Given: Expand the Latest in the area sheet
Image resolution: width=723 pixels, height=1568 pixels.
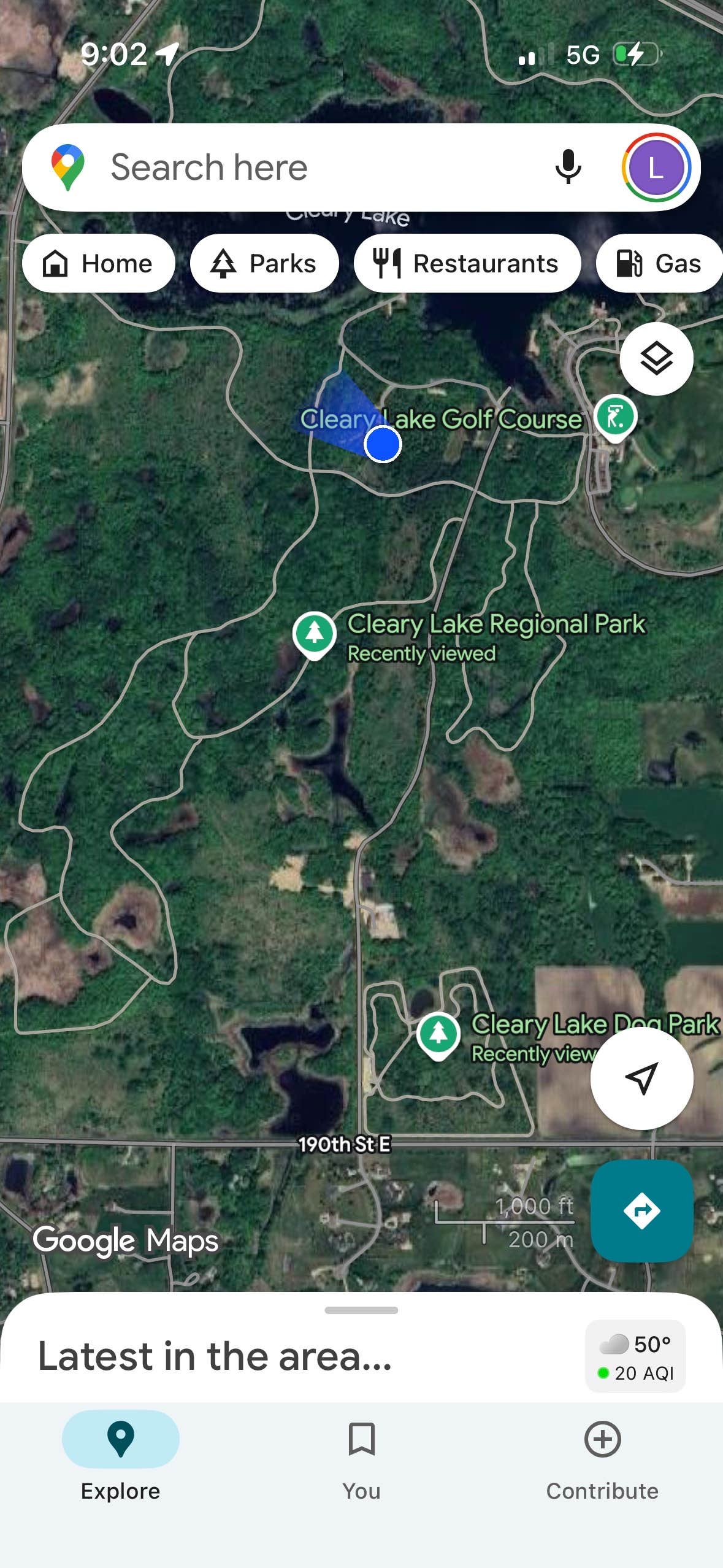Looking at the screenshot, I should point(361,1310).
